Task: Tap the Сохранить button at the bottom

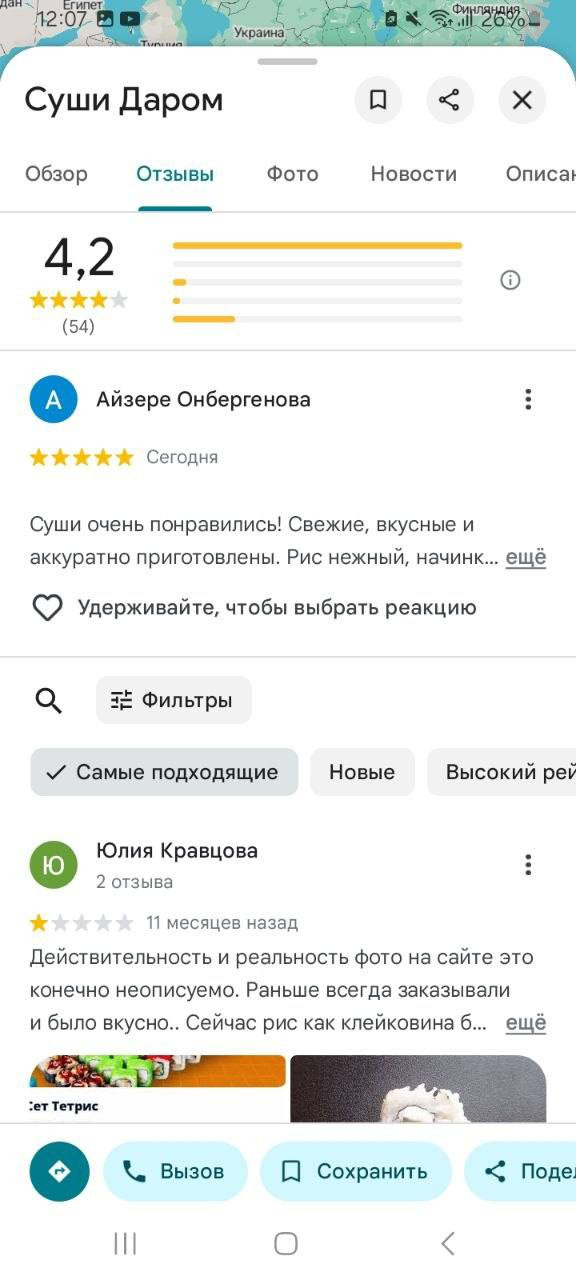Action: (x=356, y=1171)
